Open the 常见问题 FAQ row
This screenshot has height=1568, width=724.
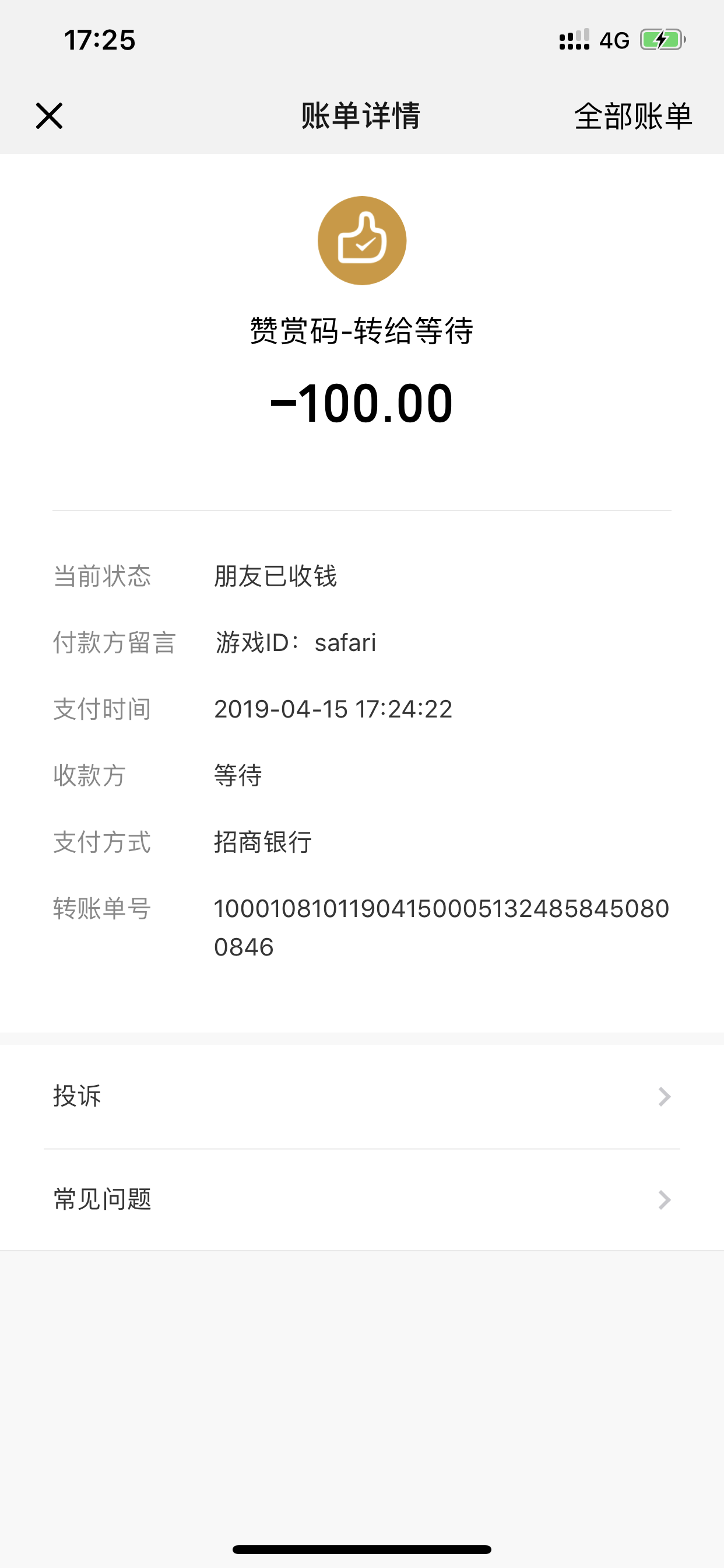click(361, 1200)
